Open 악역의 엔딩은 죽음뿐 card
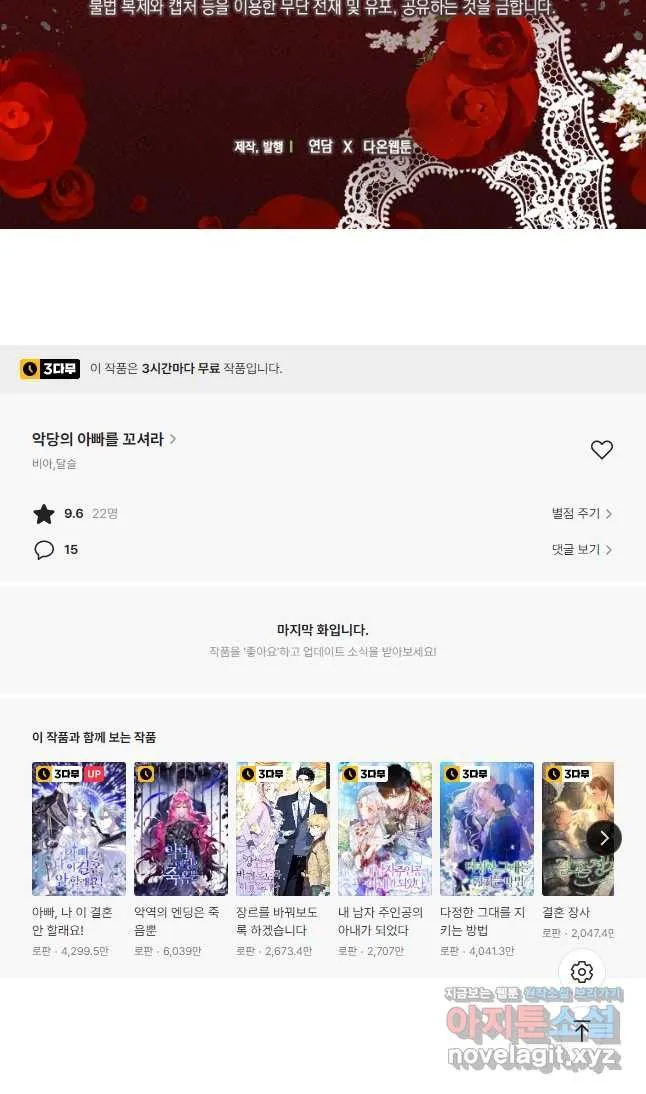The width and height of the screenshot is (646, 1094). coord(181,860)
